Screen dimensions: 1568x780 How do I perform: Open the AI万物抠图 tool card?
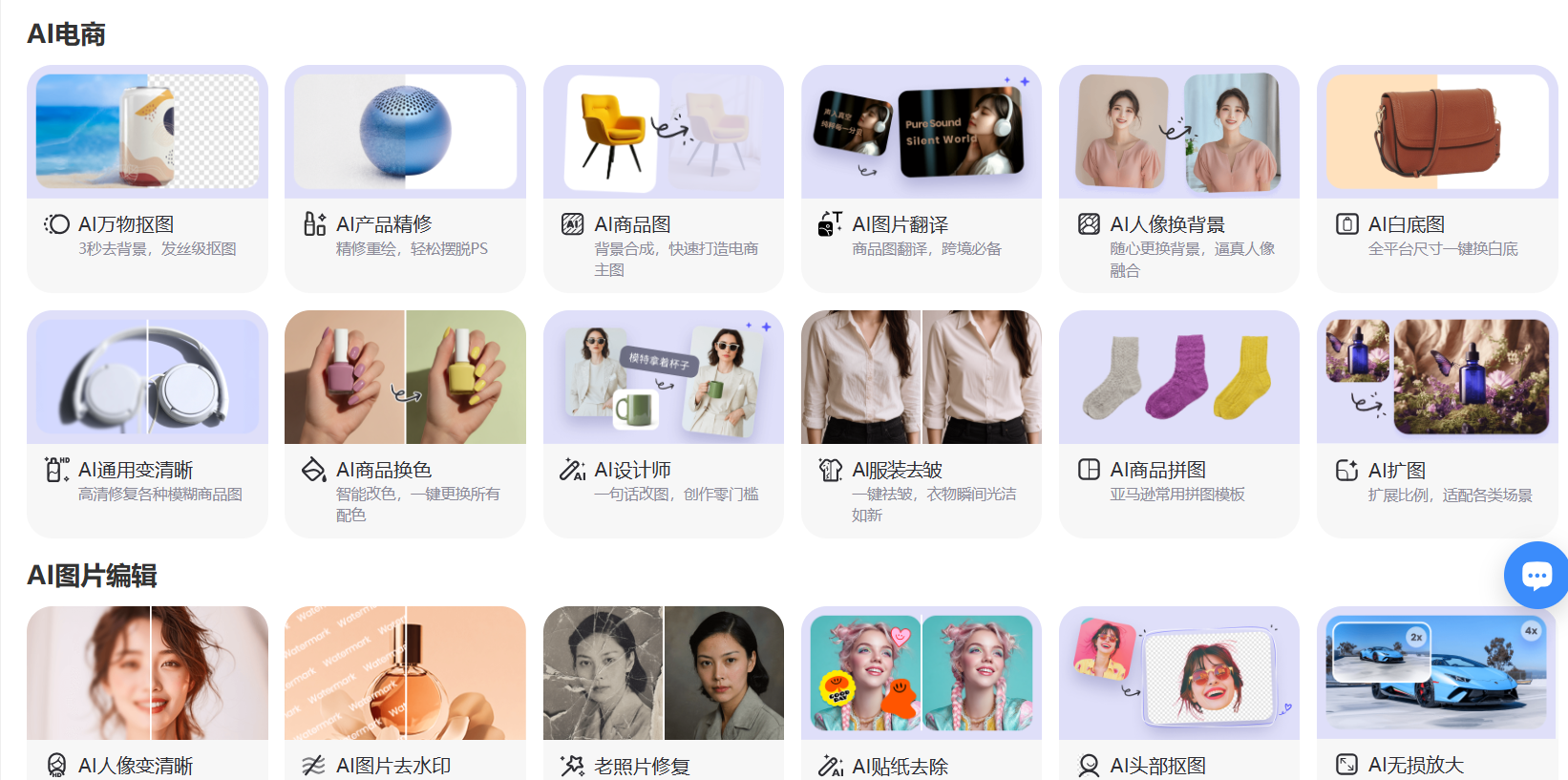pyautogui.click(x=147, y=179)
